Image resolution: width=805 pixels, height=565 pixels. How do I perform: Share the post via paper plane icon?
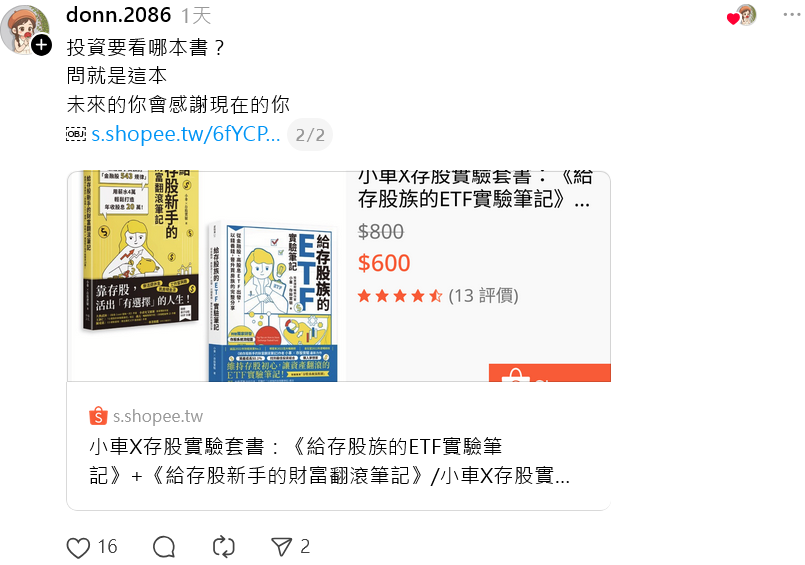tap(283, 547)
